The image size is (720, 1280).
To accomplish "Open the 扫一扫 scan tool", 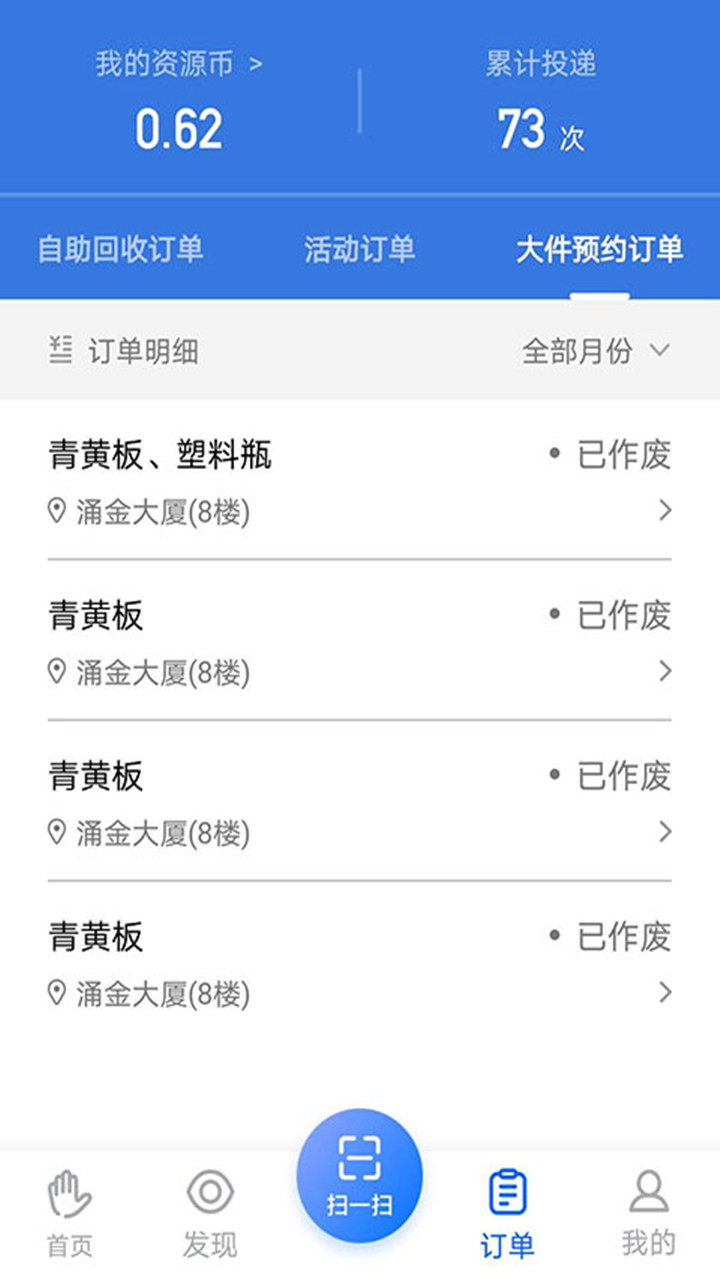I will pyautogui.click(x=360, y=1175).
